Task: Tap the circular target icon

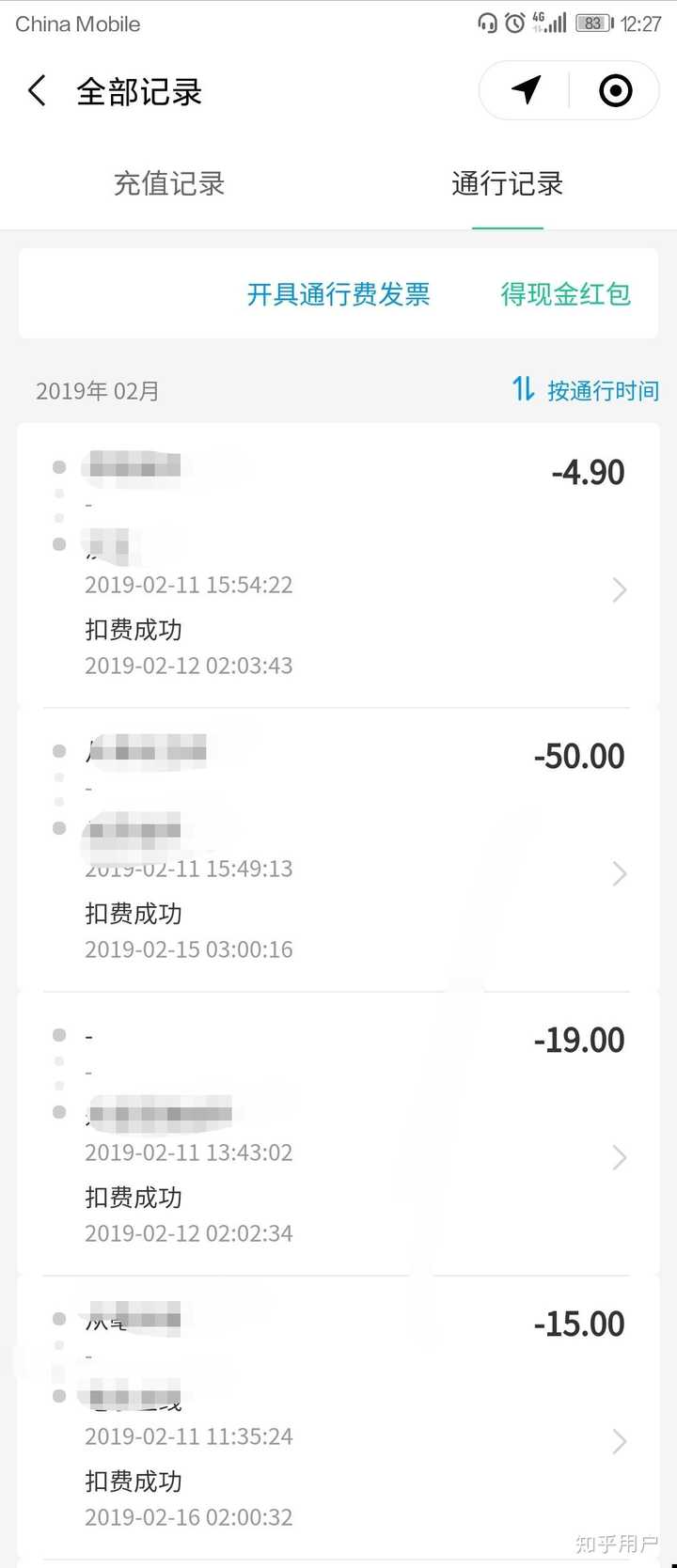Action: tap(616, 90)
